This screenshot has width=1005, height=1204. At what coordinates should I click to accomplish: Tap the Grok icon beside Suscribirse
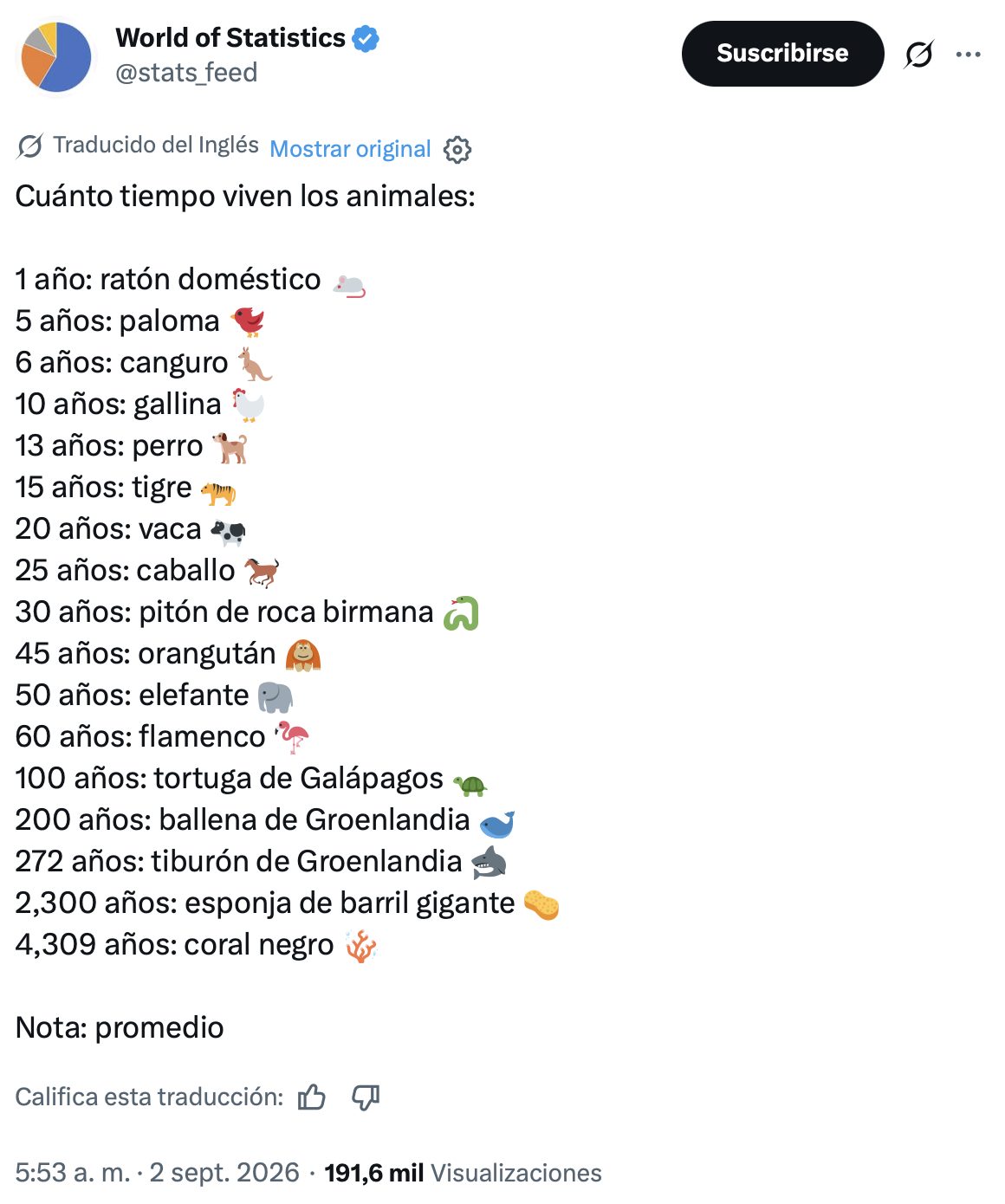918,55
